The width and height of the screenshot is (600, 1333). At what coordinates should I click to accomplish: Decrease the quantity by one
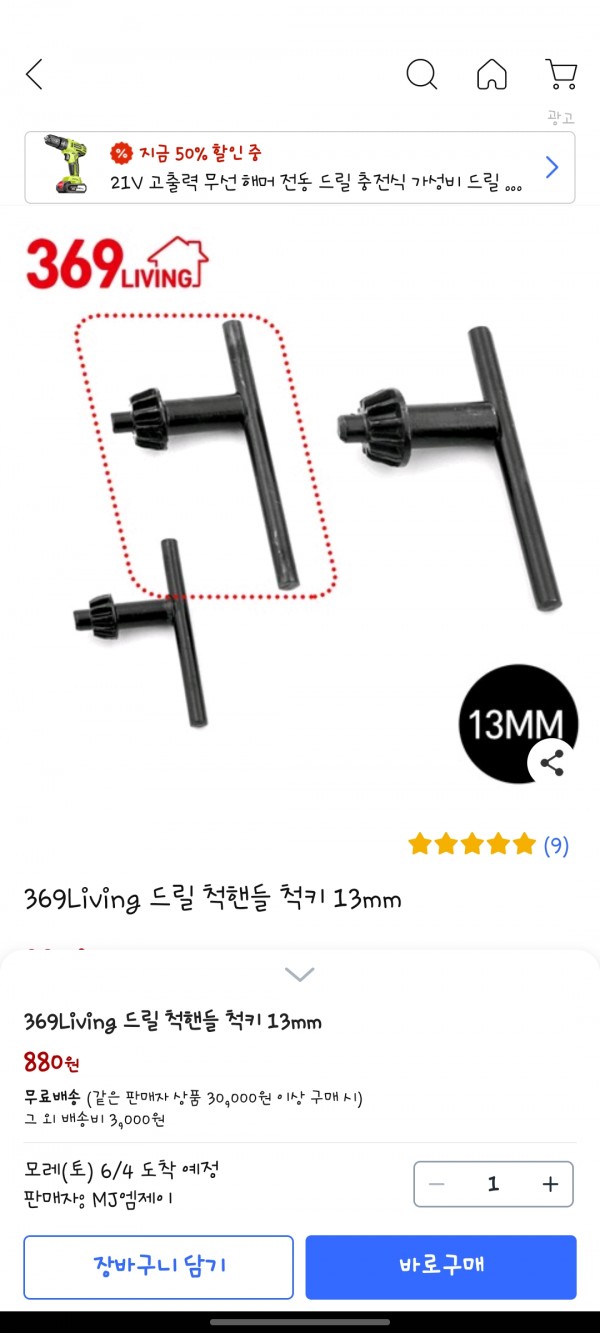point(437,1184)
